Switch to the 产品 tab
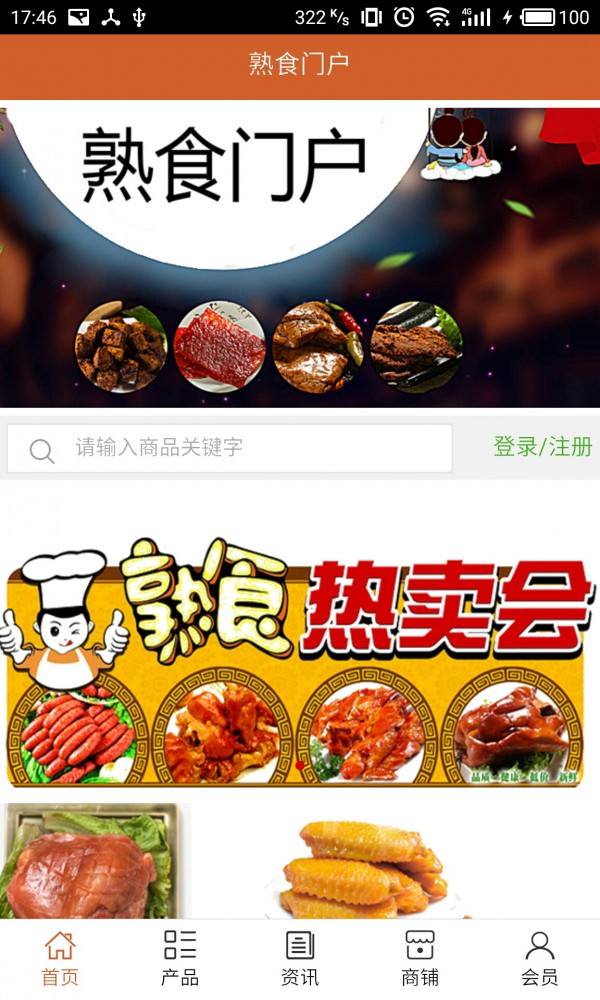The image size is (600, 1000). point(180,958)
